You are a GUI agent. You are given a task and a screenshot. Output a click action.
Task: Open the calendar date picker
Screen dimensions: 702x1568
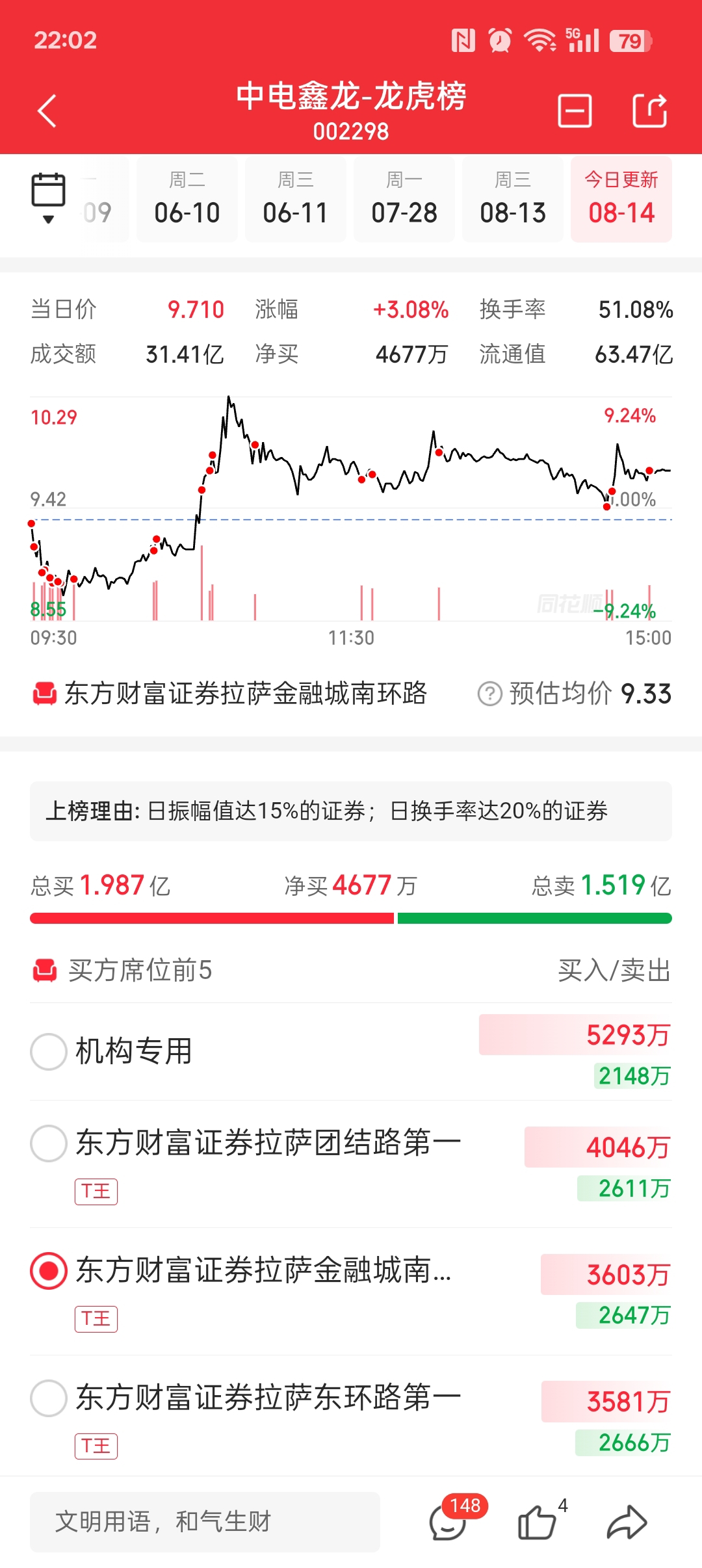click(48, 198)
